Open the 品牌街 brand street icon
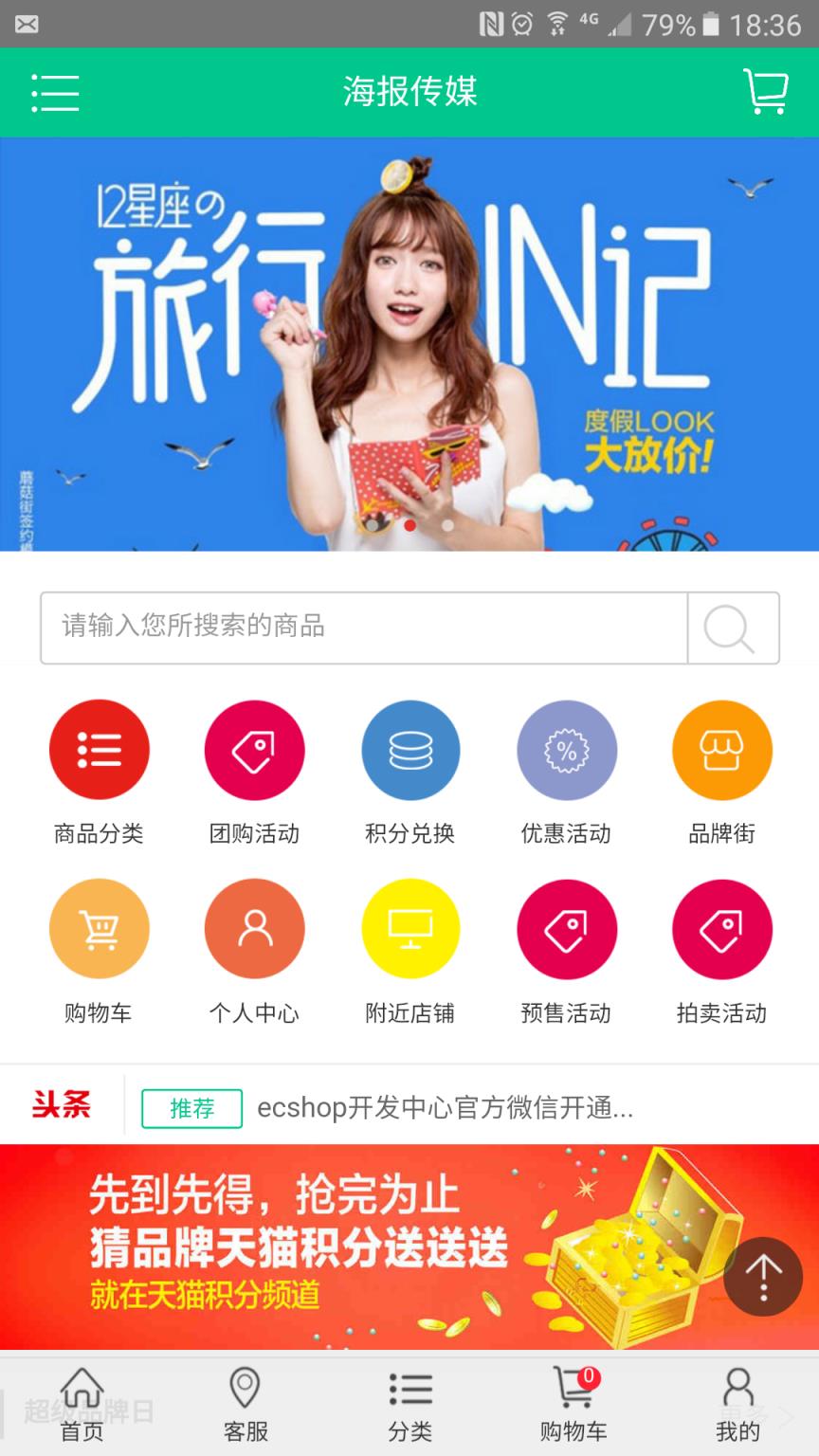 [721, 749]
